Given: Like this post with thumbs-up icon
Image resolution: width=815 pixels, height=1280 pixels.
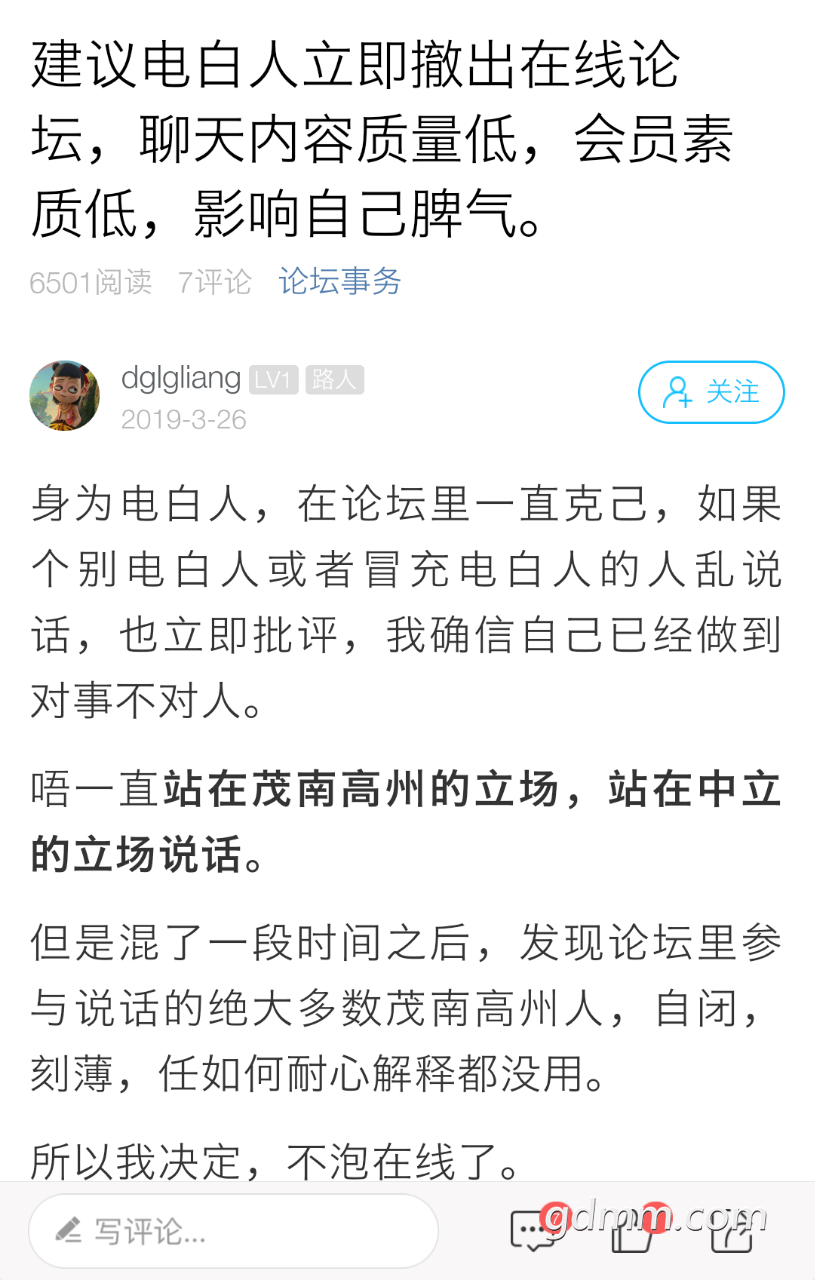Looking at the screenshot, I should (x=631, y=1234).
